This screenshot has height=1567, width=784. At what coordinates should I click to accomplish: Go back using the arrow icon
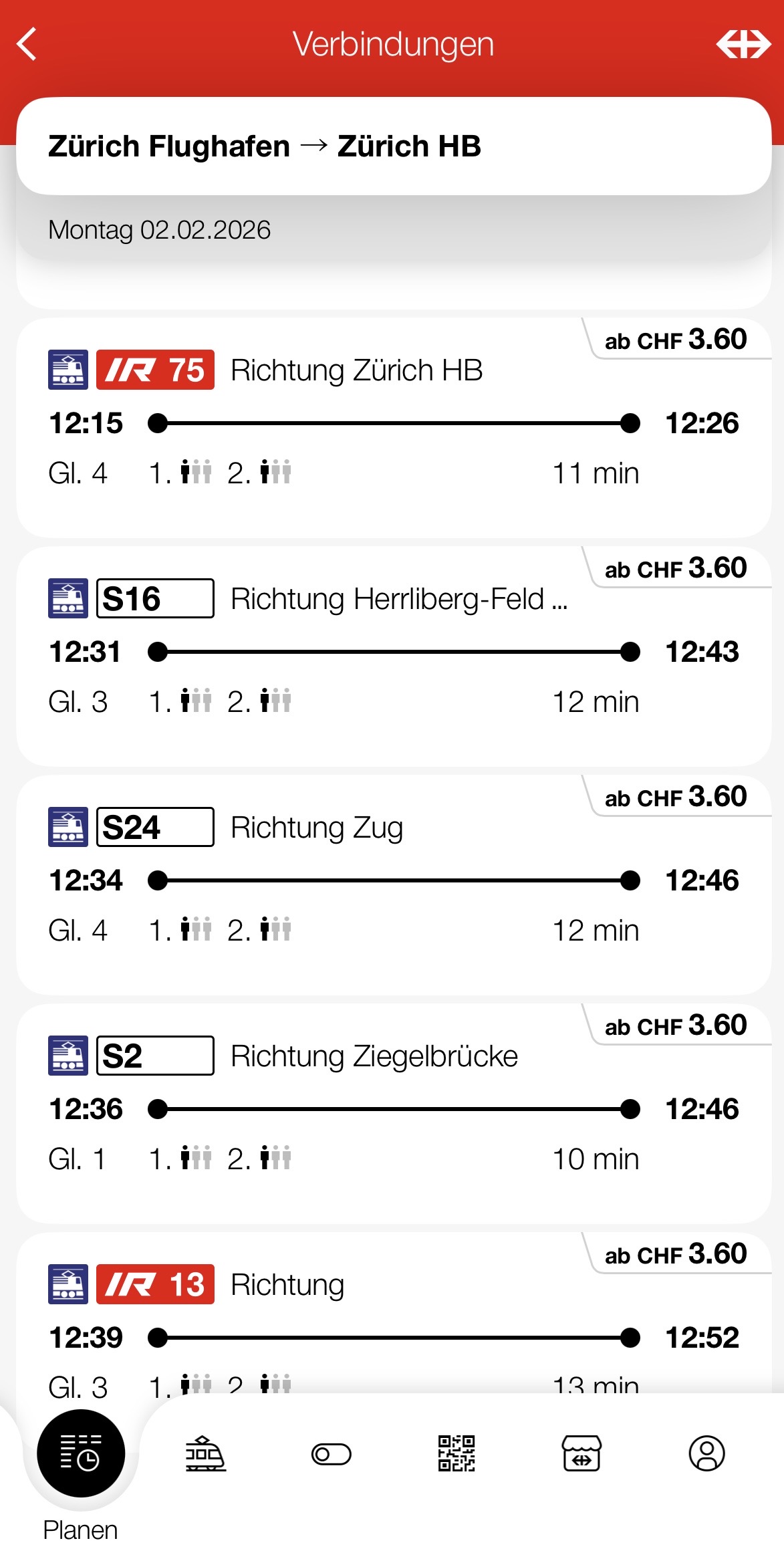click(x=27, y=45)
